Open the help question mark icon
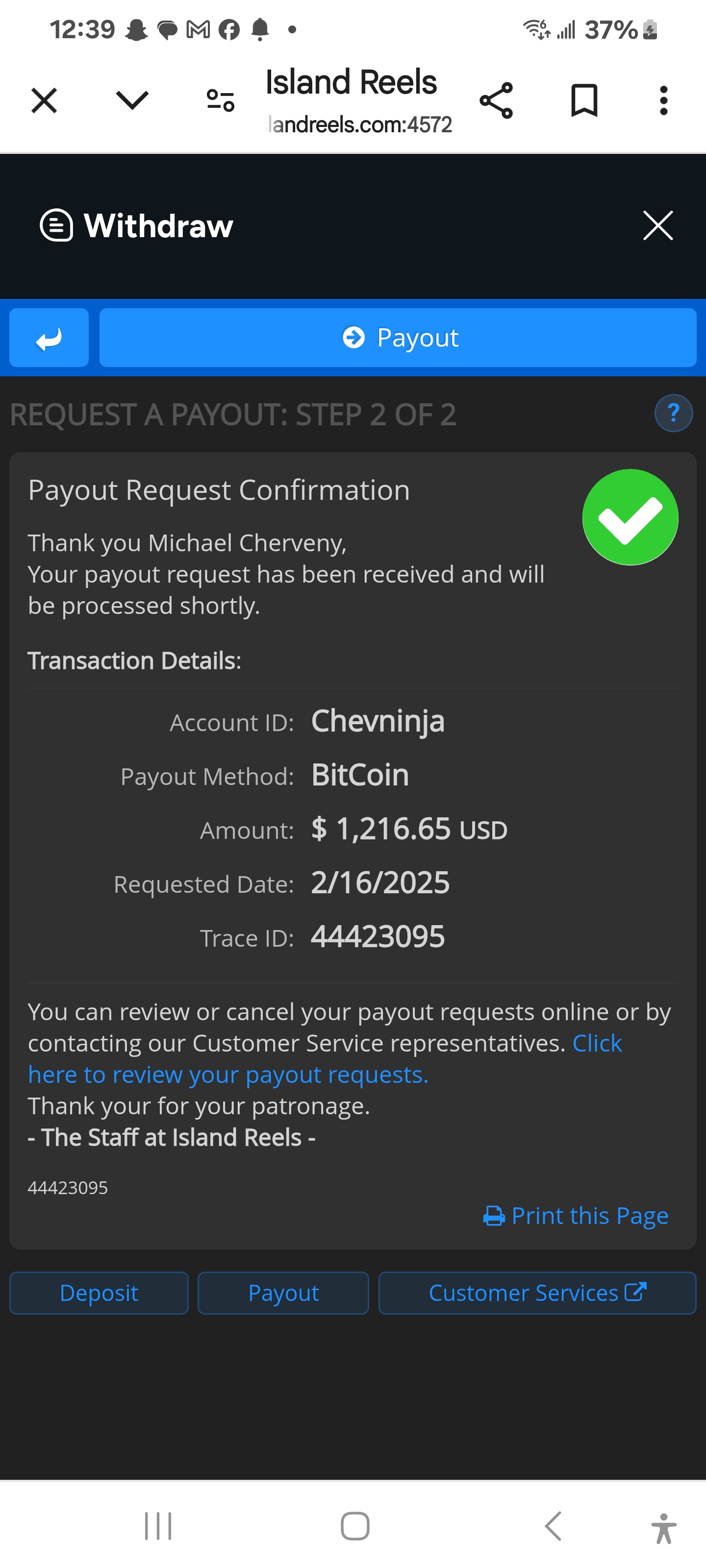Image resolution: width=706 pixels, height=1568 pixels. pos(673,413)
